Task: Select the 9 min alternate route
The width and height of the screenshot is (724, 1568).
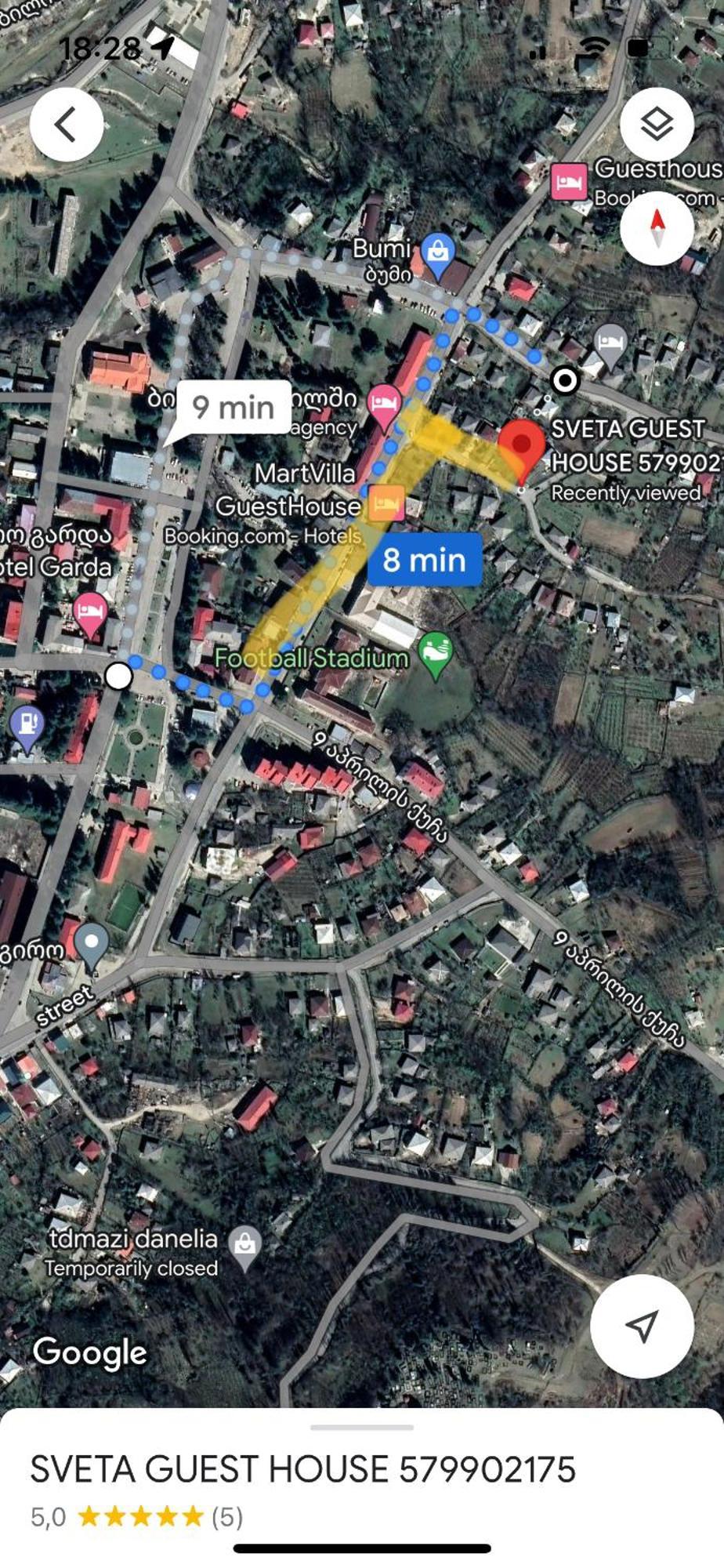Action: coord(233,408)
